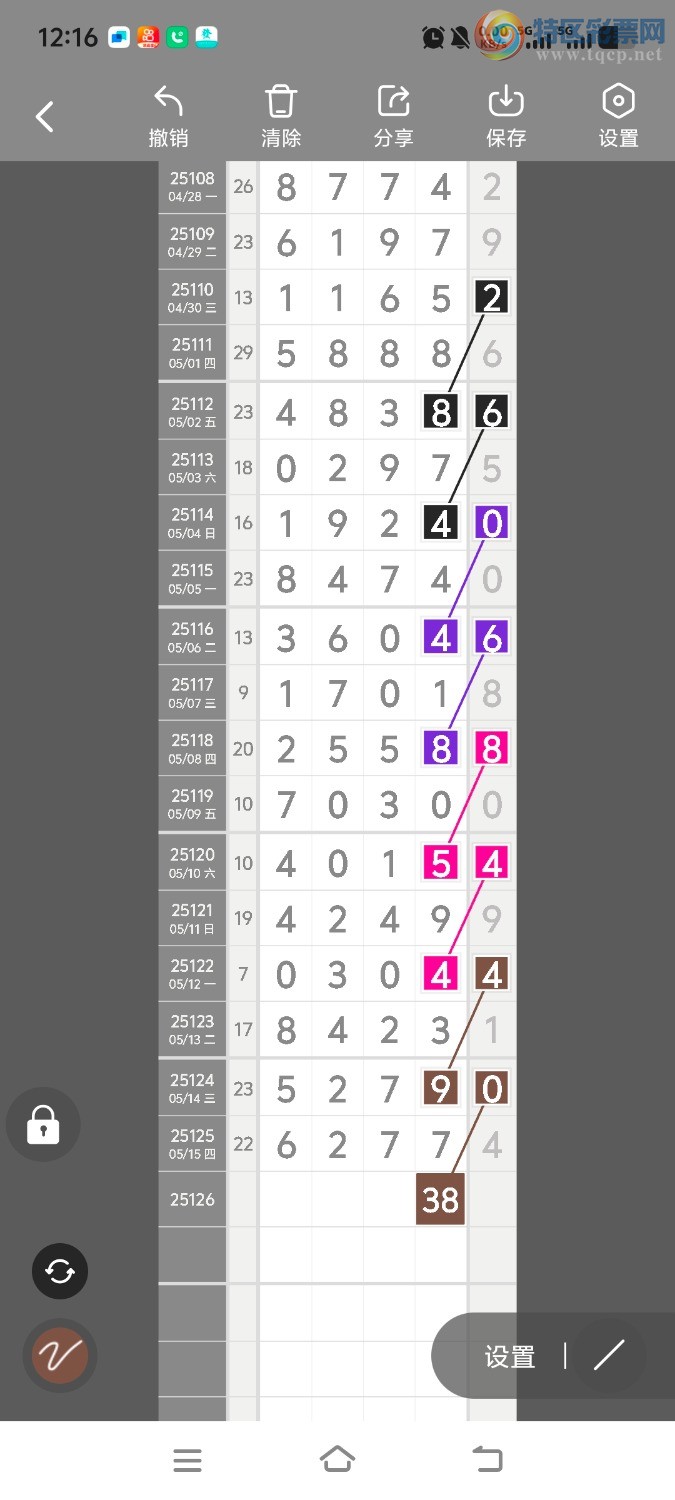Select the line drawing tool
This screenshot has width=675, height=1500.
coord(608,1356)
